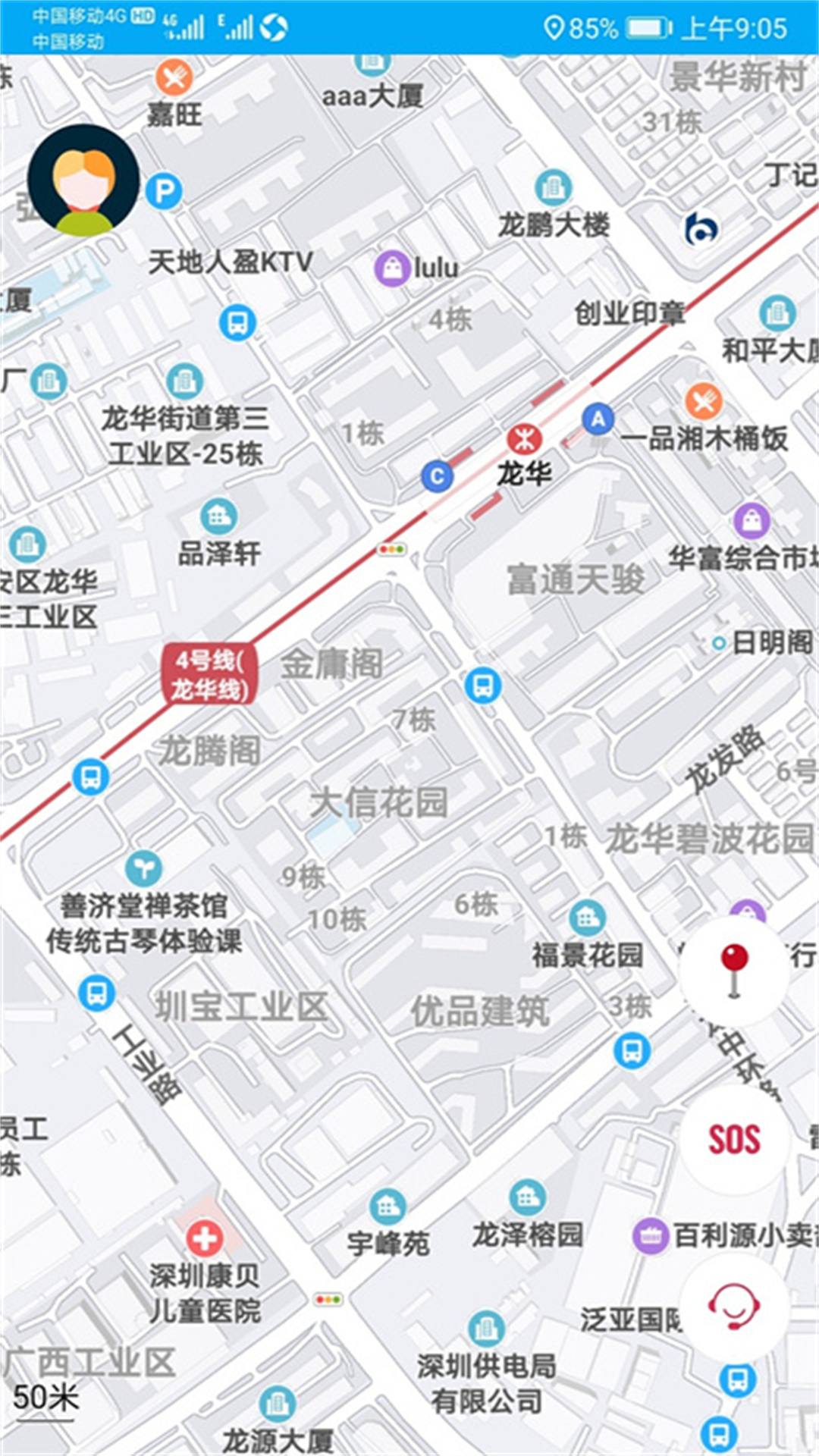Tap the red location pin button

click(x=734, y=970)
